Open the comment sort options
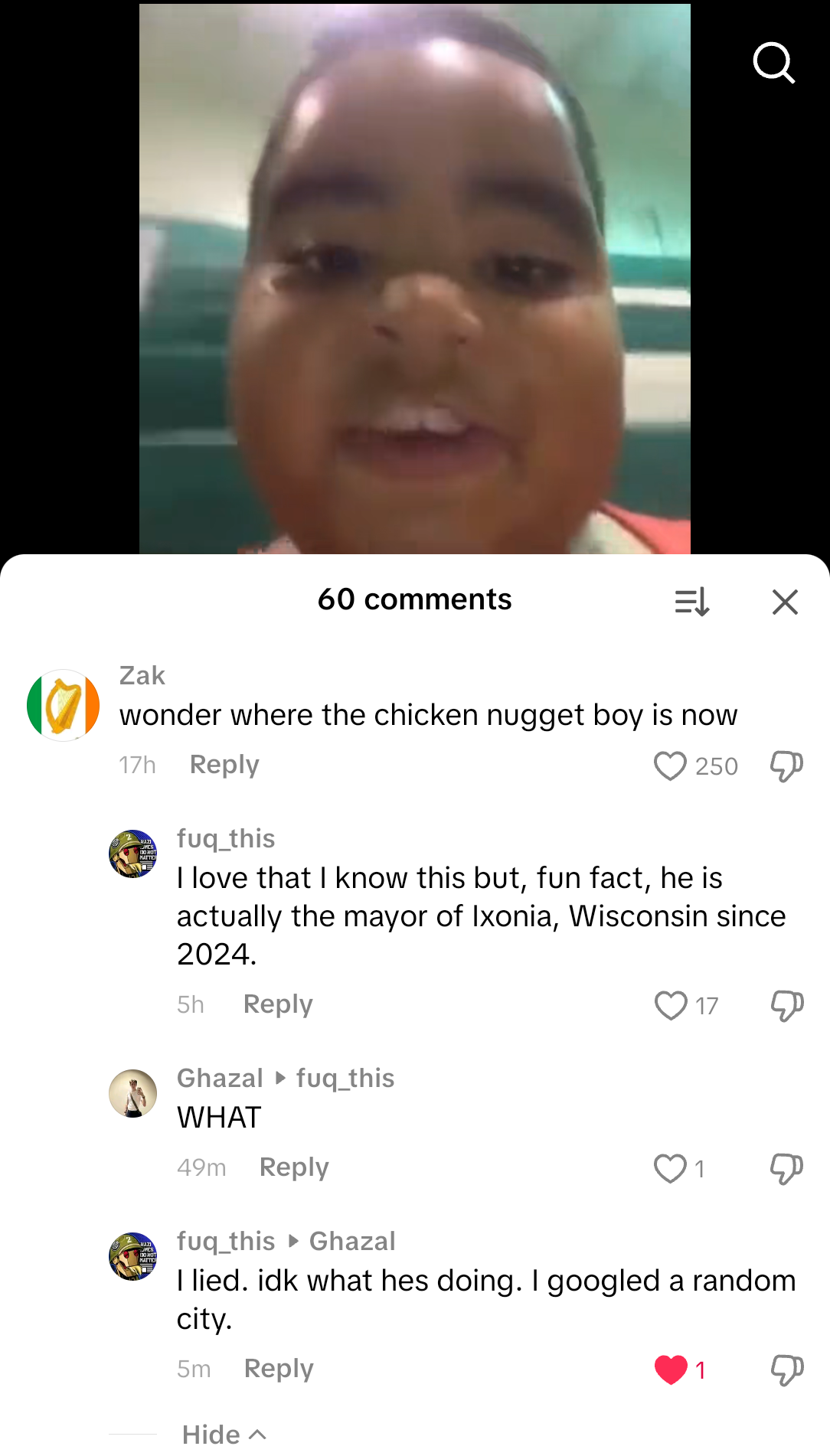 692,602
